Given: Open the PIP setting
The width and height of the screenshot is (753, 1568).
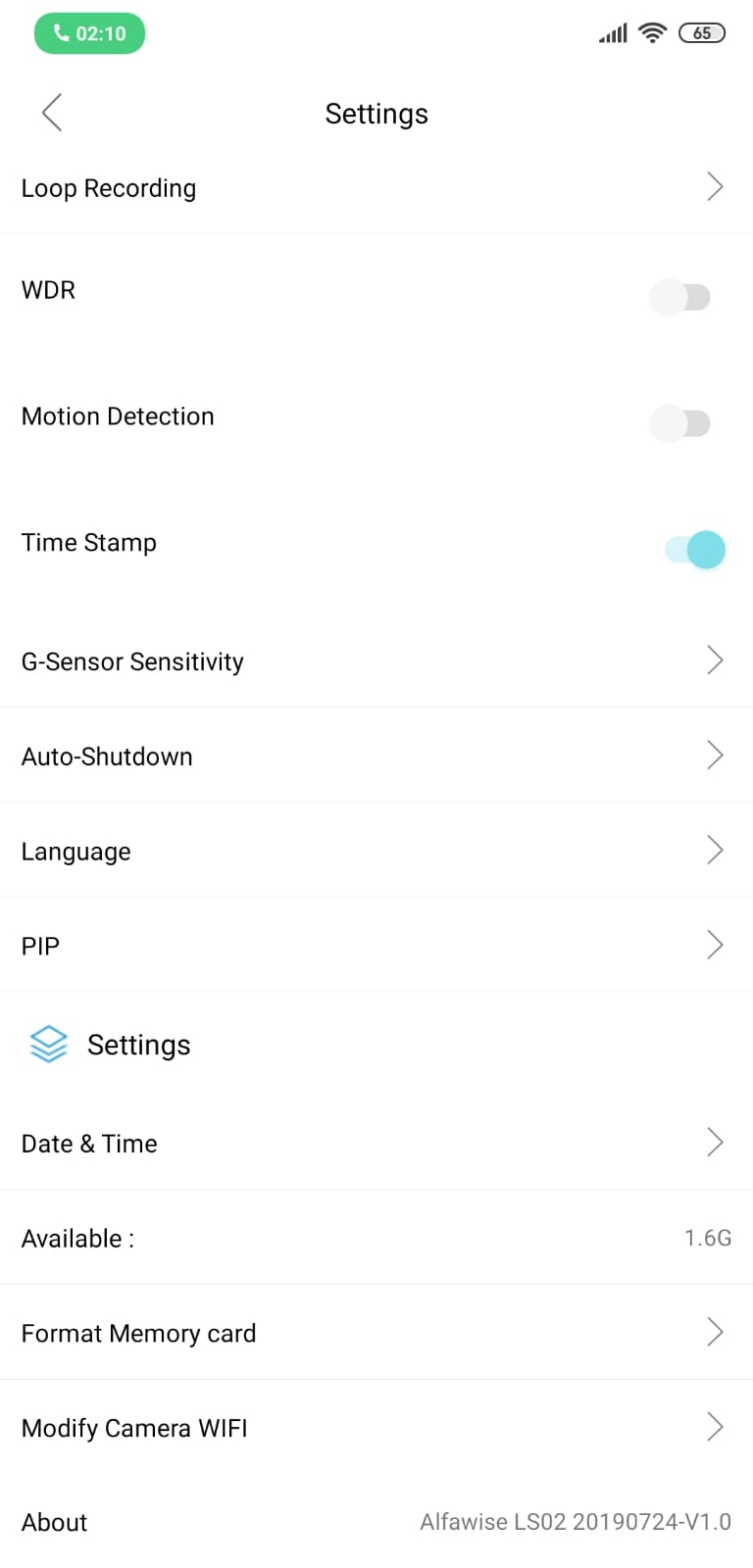Looking at the screenshot, I should (376, 945).
